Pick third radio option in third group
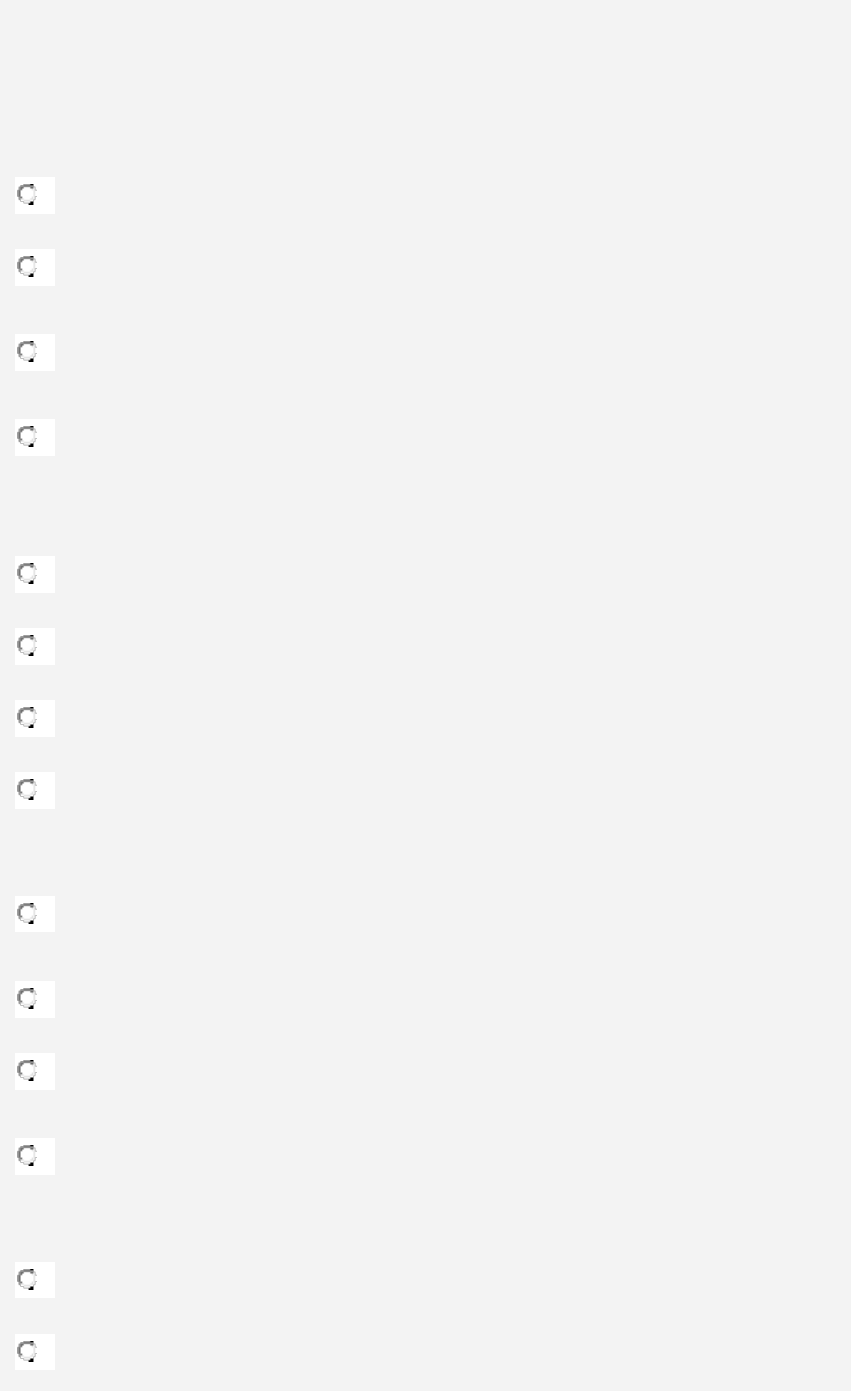851x1391 pixels. pyautogui.click(x=27, y=1070)
